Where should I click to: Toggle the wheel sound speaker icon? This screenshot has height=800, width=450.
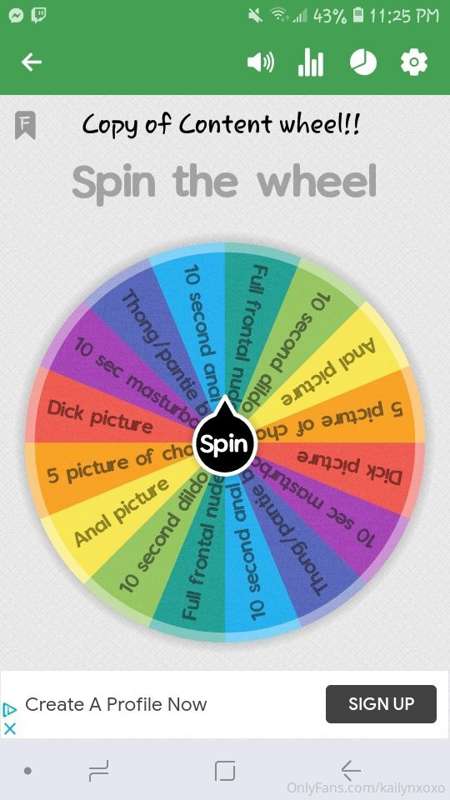pyautogui.click(x=261, y=63)
